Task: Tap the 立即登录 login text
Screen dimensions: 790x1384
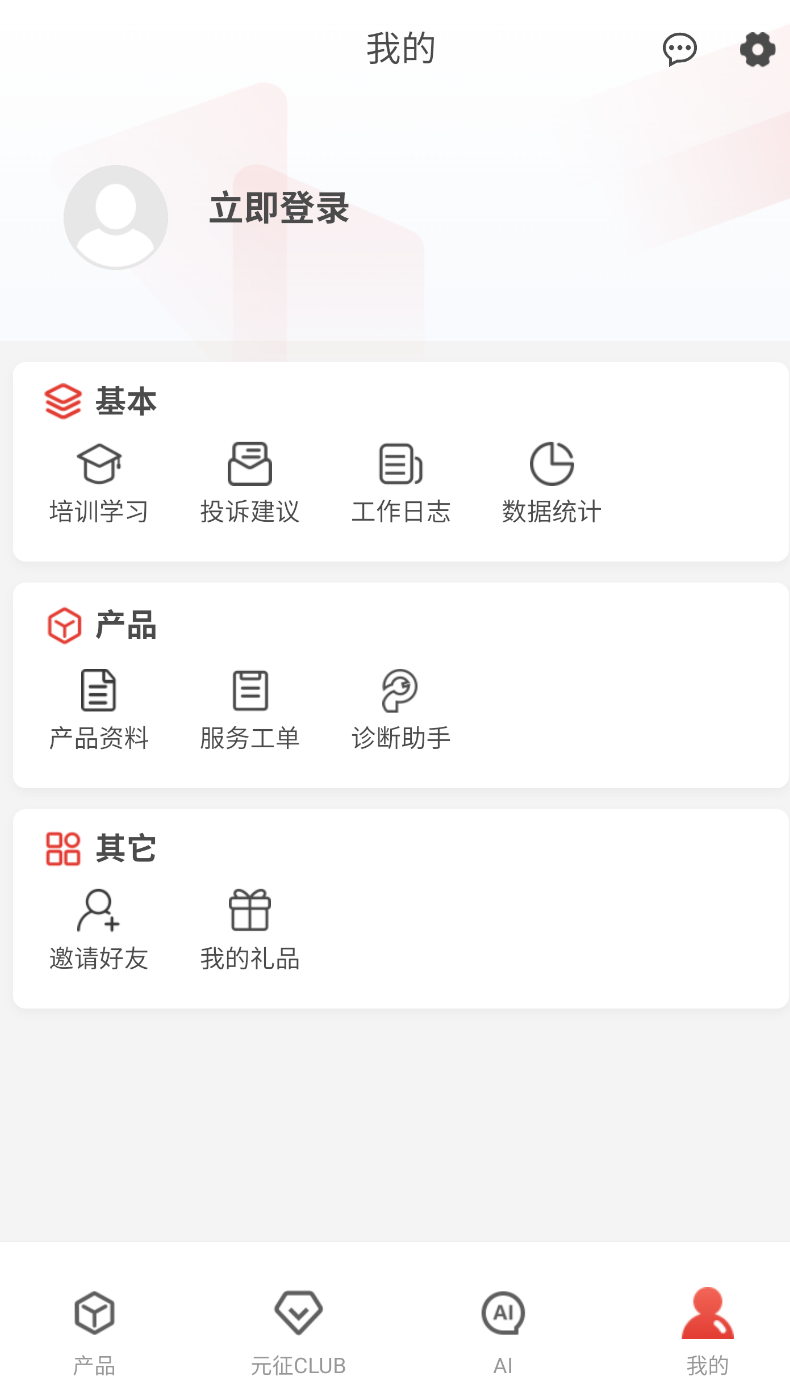Action: pos(277,209)
